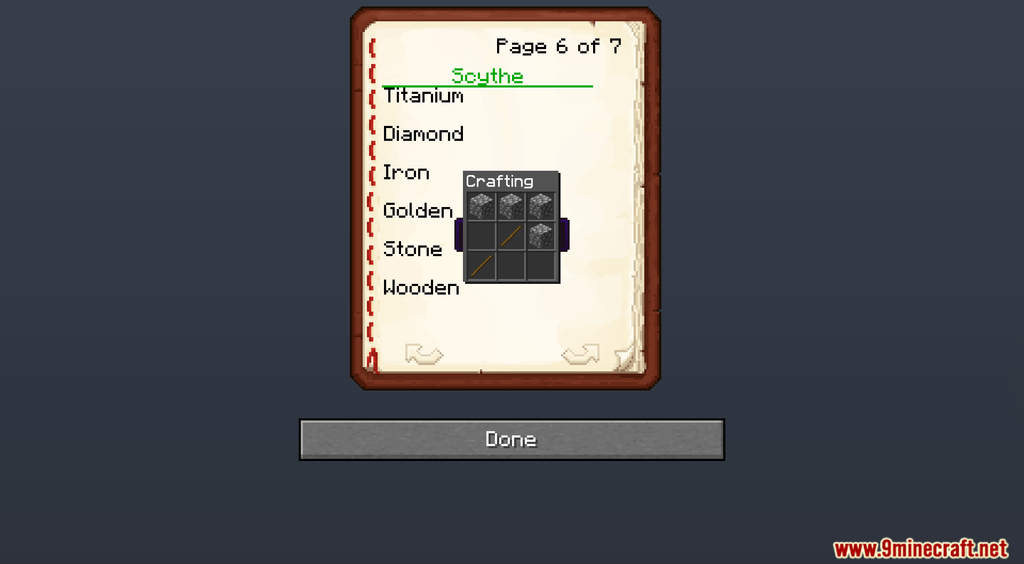Close the book with Done
The image size is (1024, 564).
click(511, 439)
